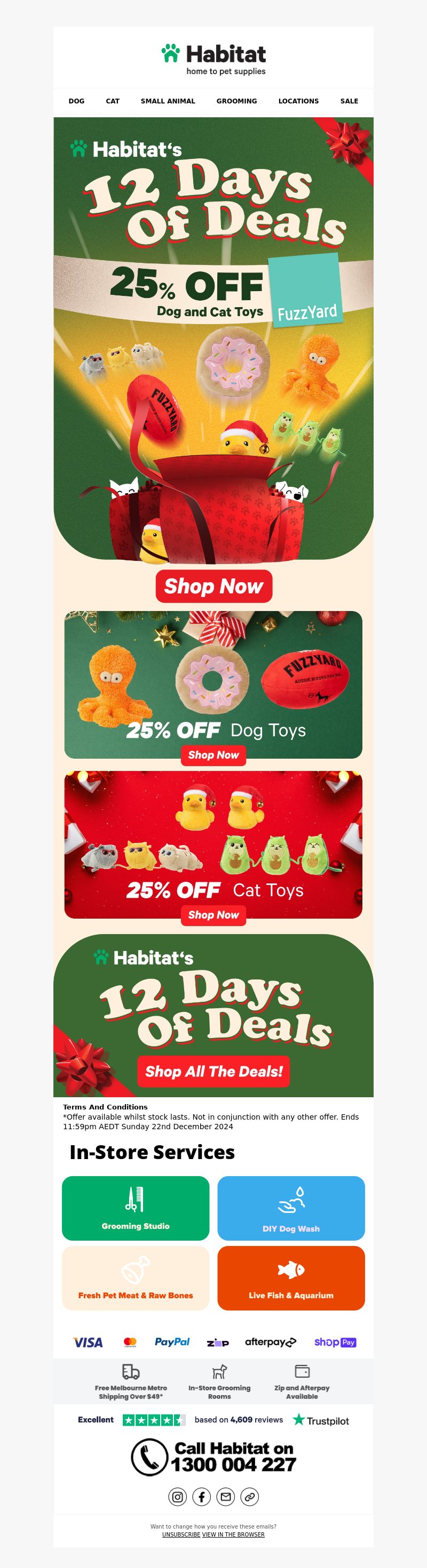
Task: Tap the UNSUBSCRIBE link
Action: 181,1534
